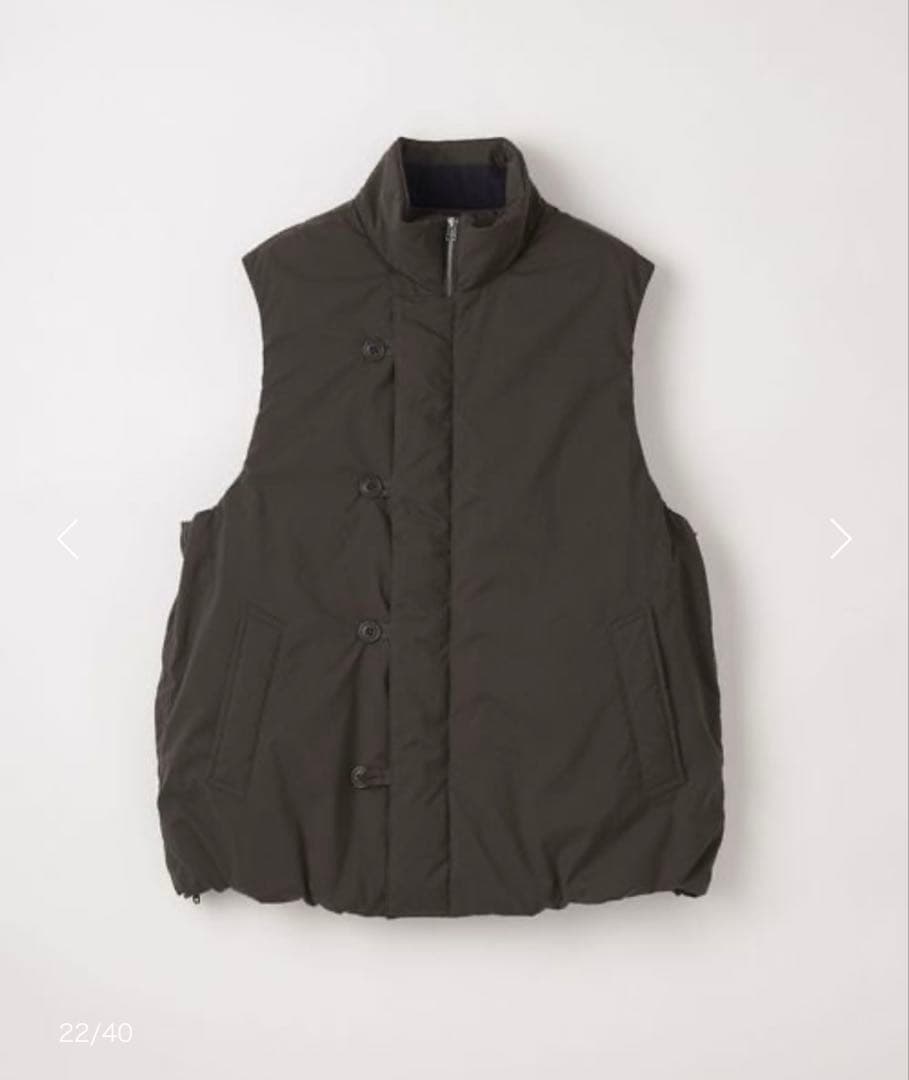Click the vest product photo to zoom
909x1080 pixels.
coord(450,550)
